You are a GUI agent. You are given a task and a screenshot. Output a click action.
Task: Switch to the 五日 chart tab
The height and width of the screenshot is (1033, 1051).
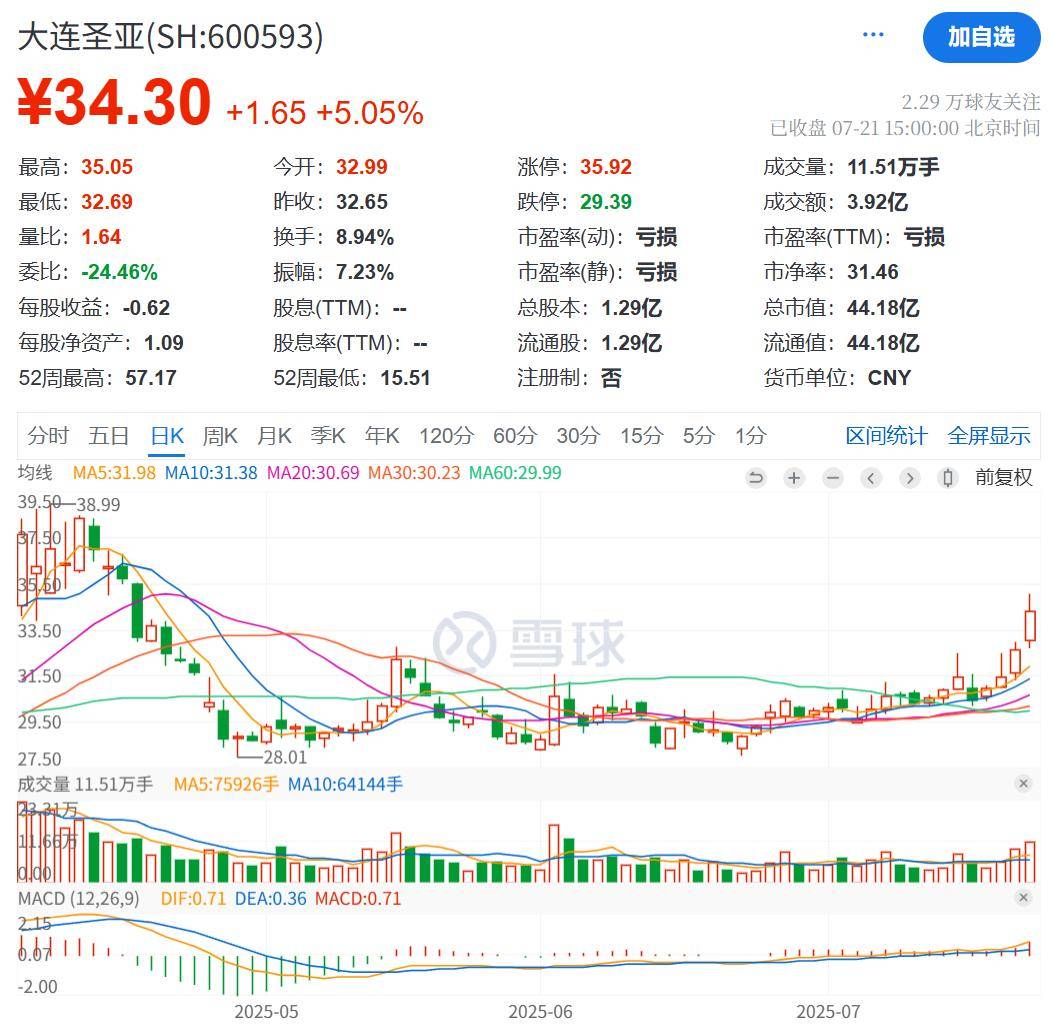pos(108,436)
